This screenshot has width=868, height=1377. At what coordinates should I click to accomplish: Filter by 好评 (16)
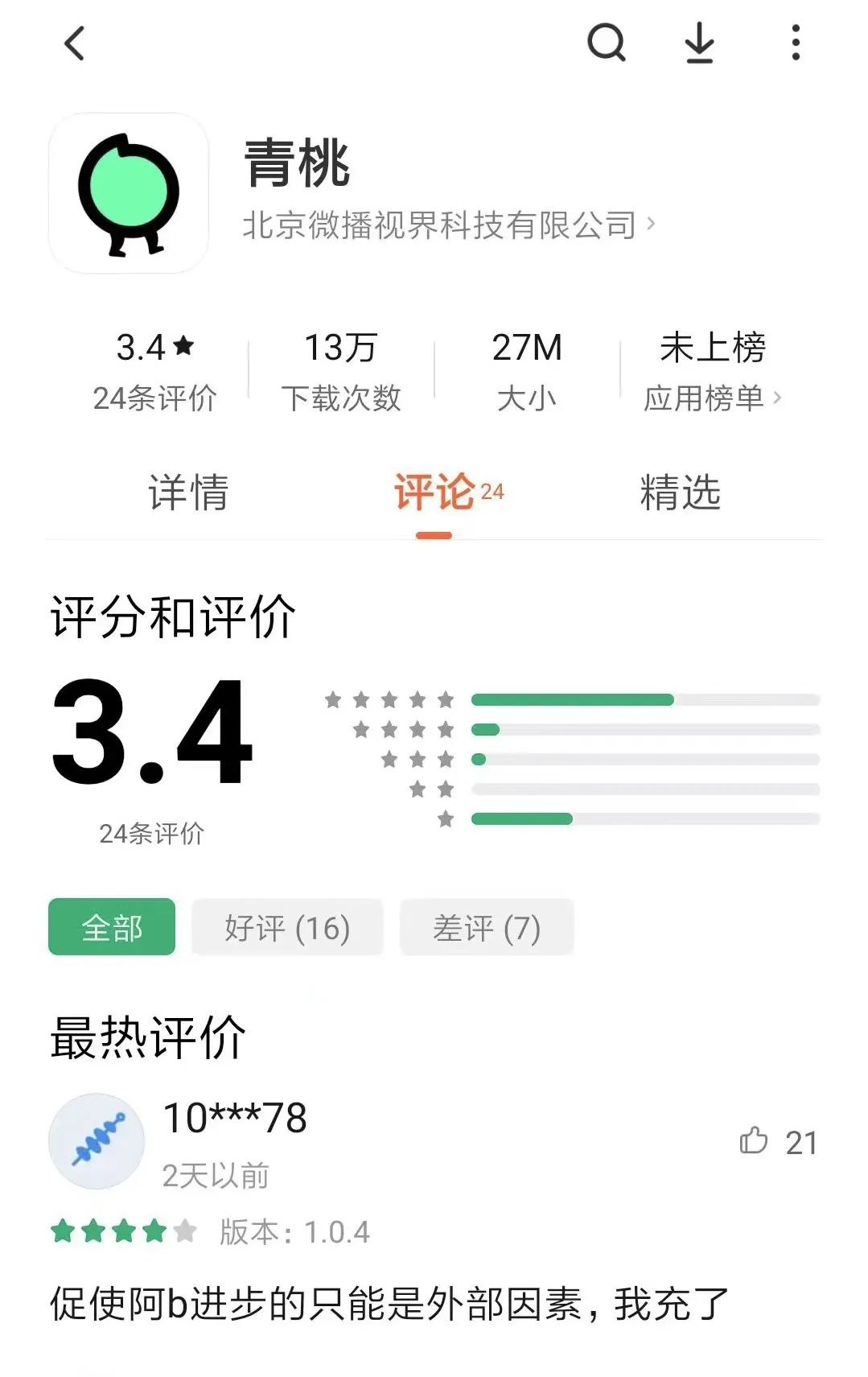coord(287,927)
